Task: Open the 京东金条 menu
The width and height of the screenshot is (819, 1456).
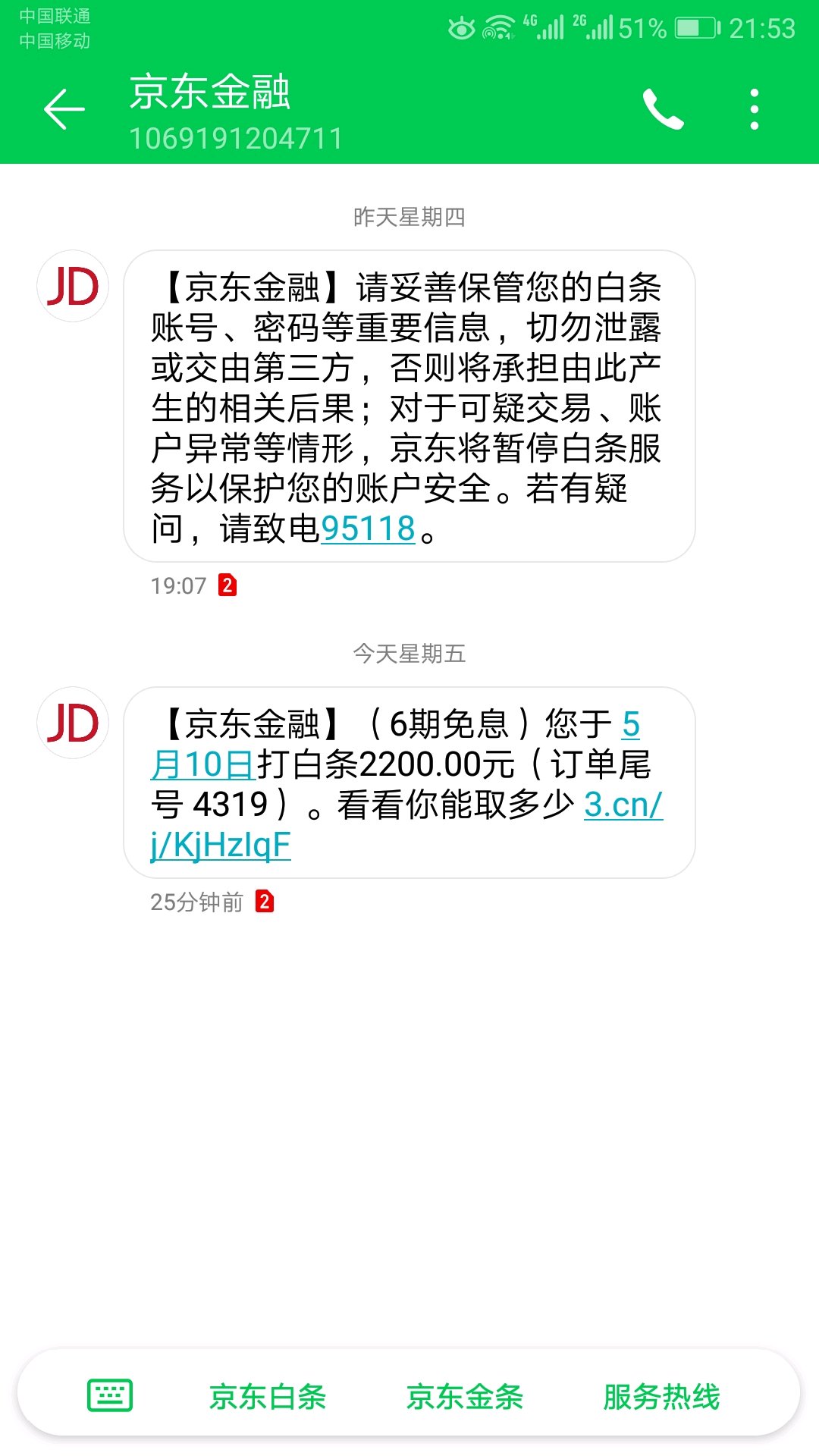Action: [x=465, y=1396]
